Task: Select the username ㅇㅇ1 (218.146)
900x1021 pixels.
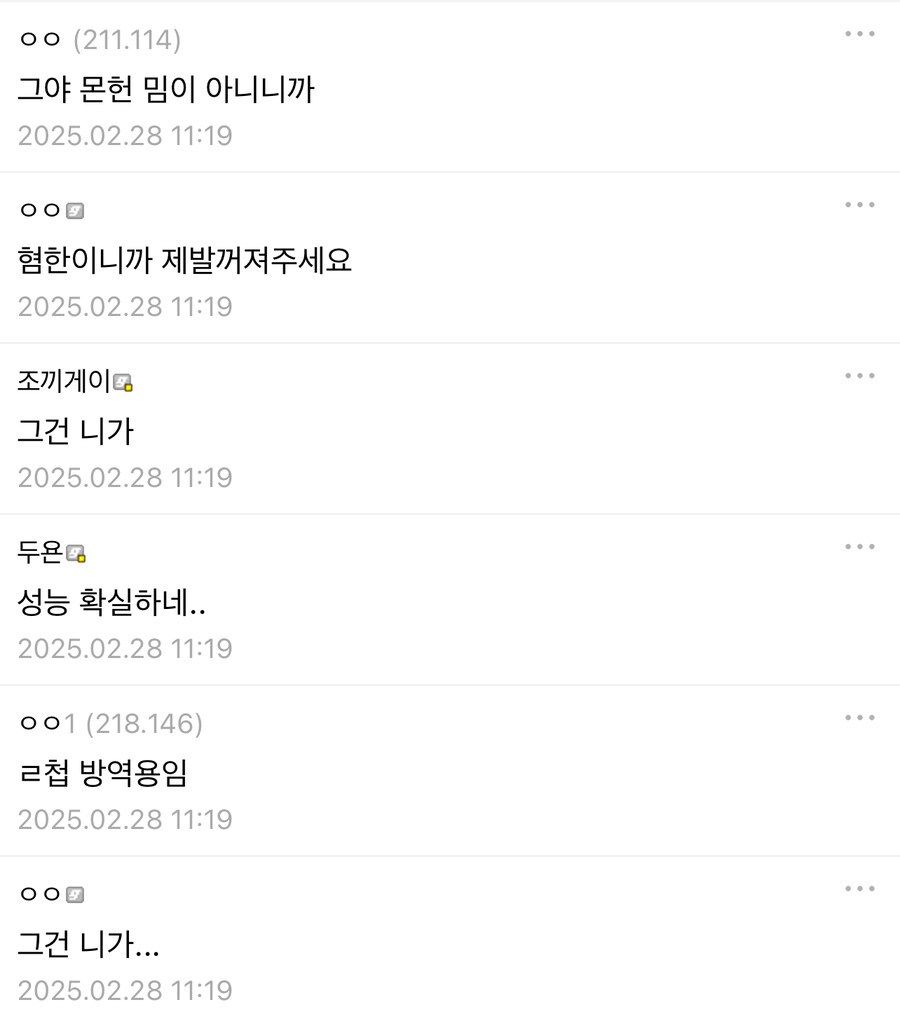Action: click(95, 723)
